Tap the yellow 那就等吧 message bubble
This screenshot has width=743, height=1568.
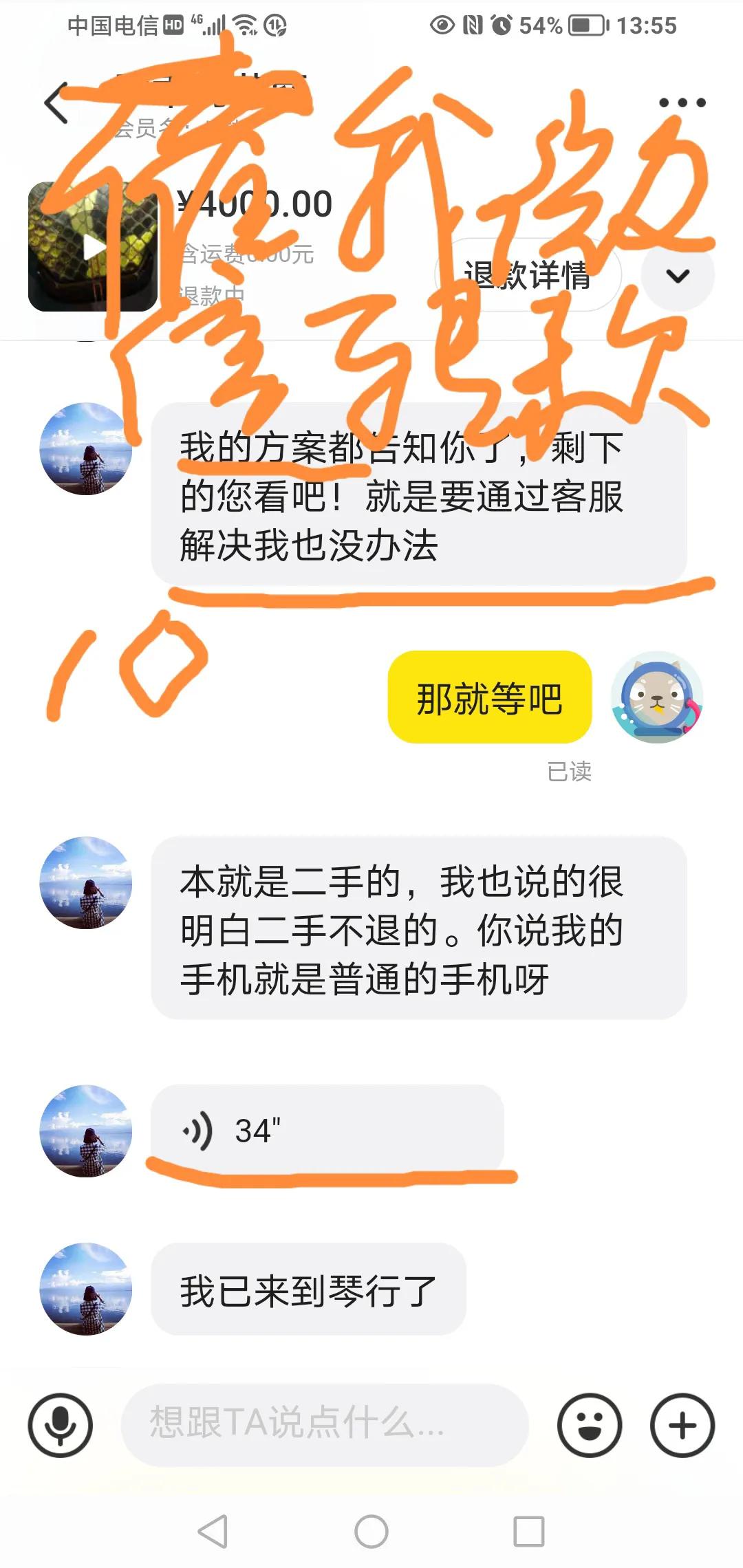pos(490,697)
